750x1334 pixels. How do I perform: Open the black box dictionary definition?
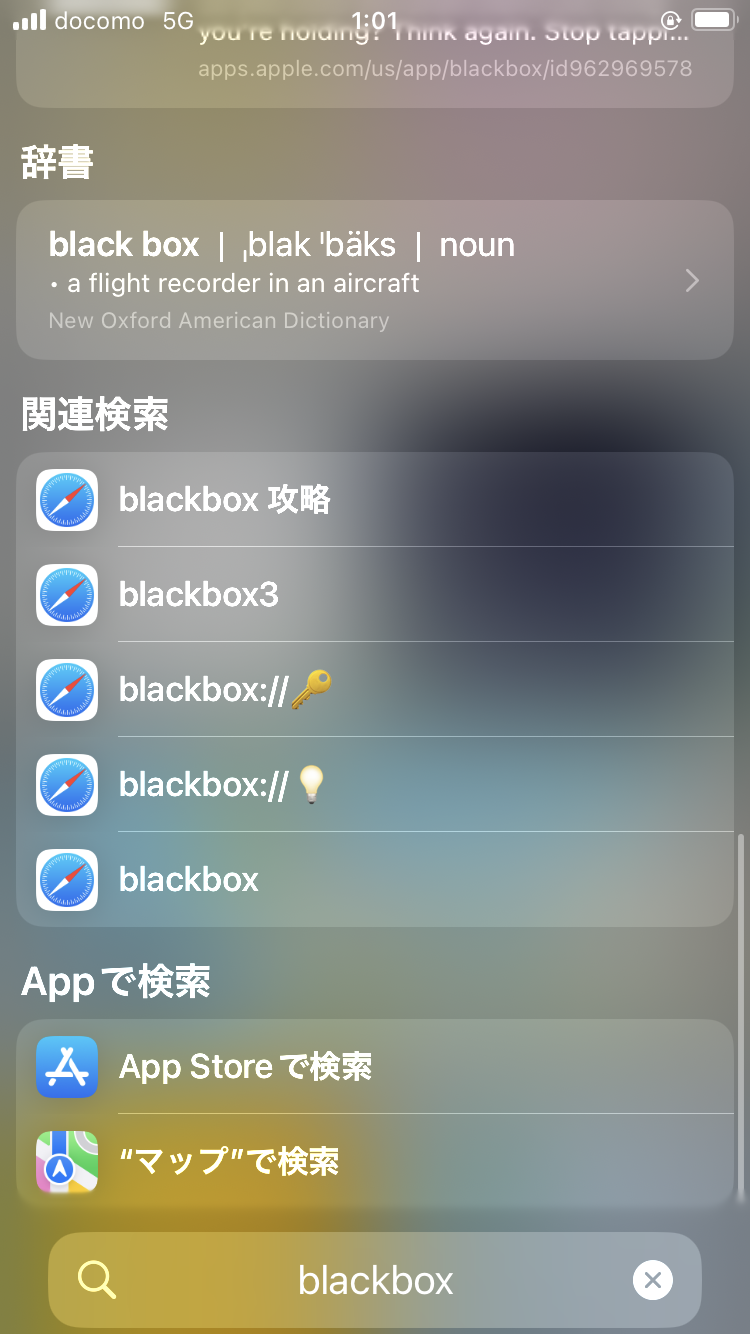click(375, 280)
